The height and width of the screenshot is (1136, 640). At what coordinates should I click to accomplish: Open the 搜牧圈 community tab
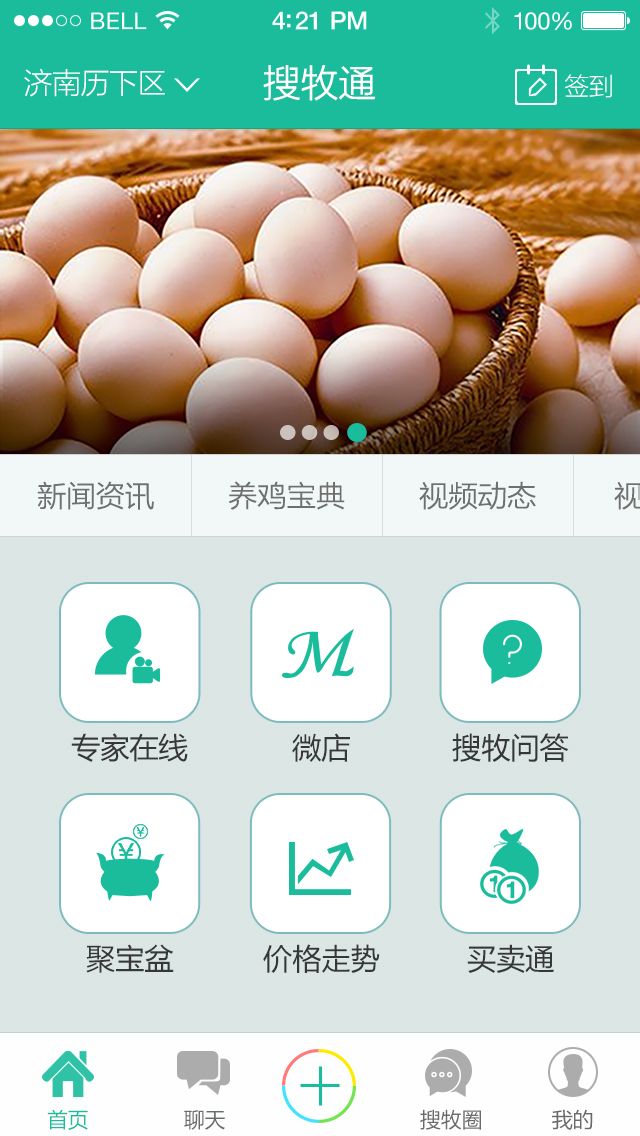pyautogui.click(x=450, y=1088)
